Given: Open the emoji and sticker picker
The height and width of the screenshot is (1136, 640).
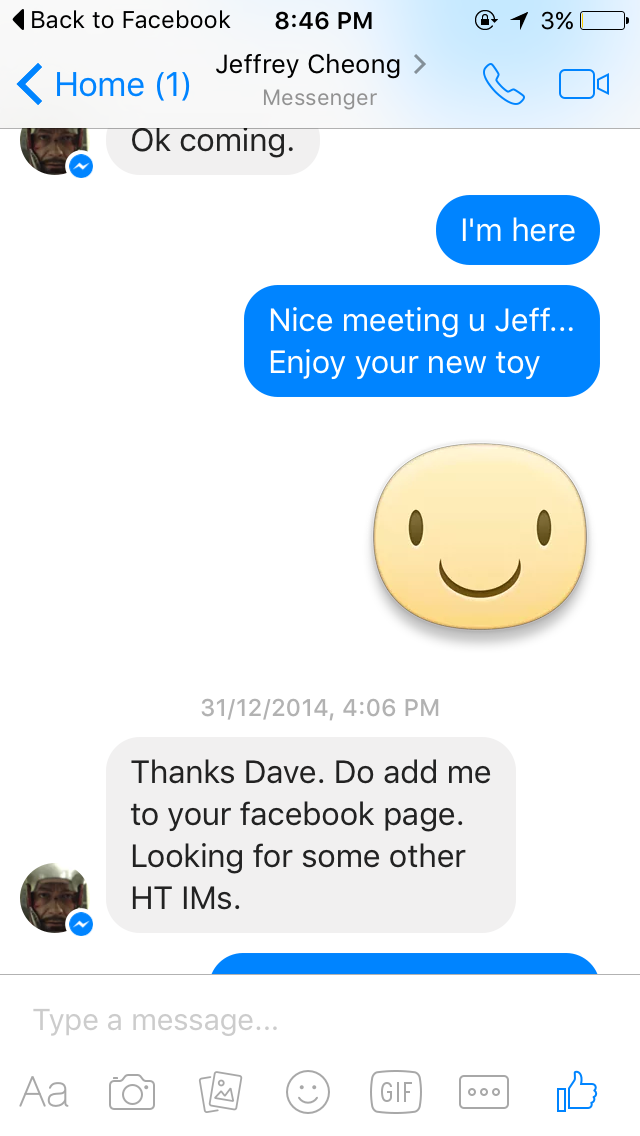Looking at the screenshot, I should [308, 1091].
